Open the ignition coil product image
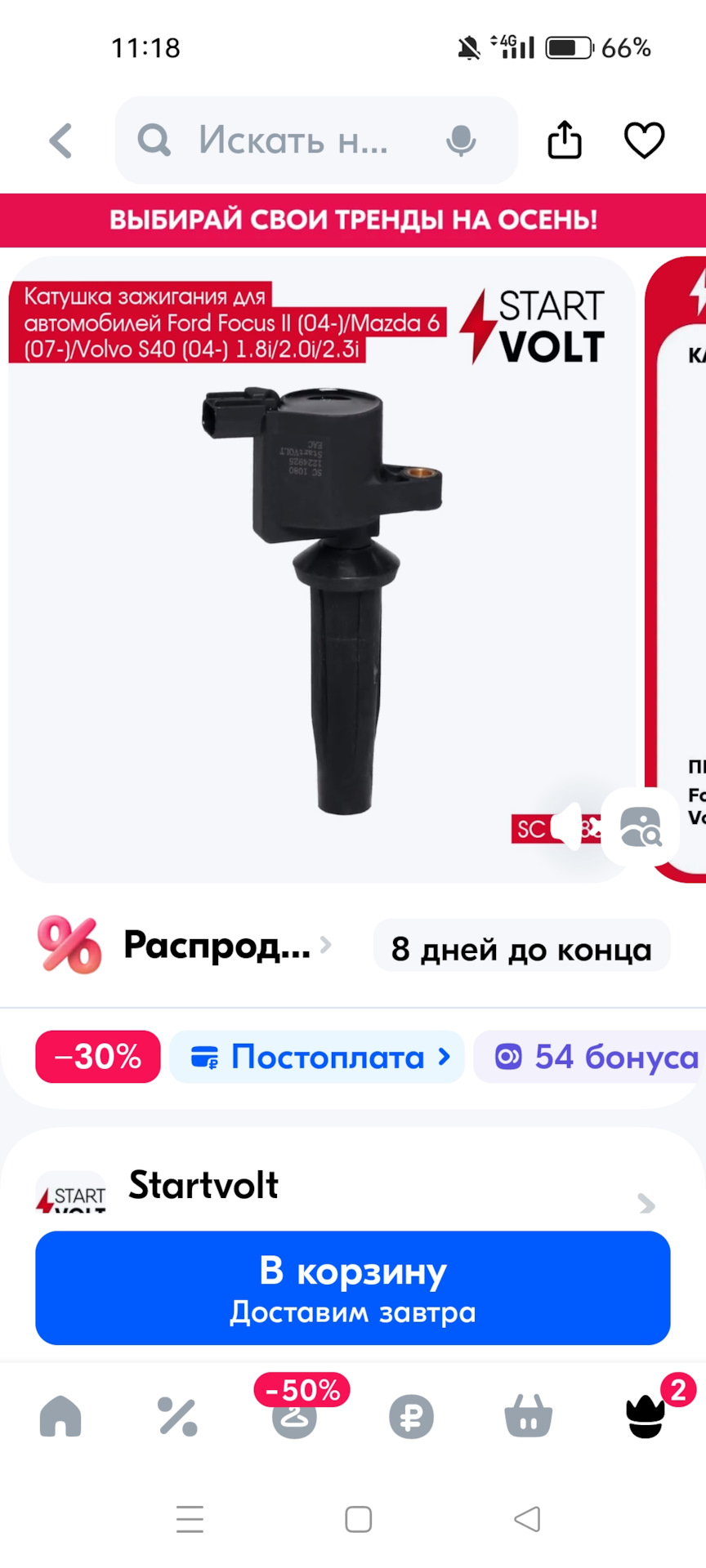The width and height of the screenshot is (706, 1568). (x=322, y=588)
